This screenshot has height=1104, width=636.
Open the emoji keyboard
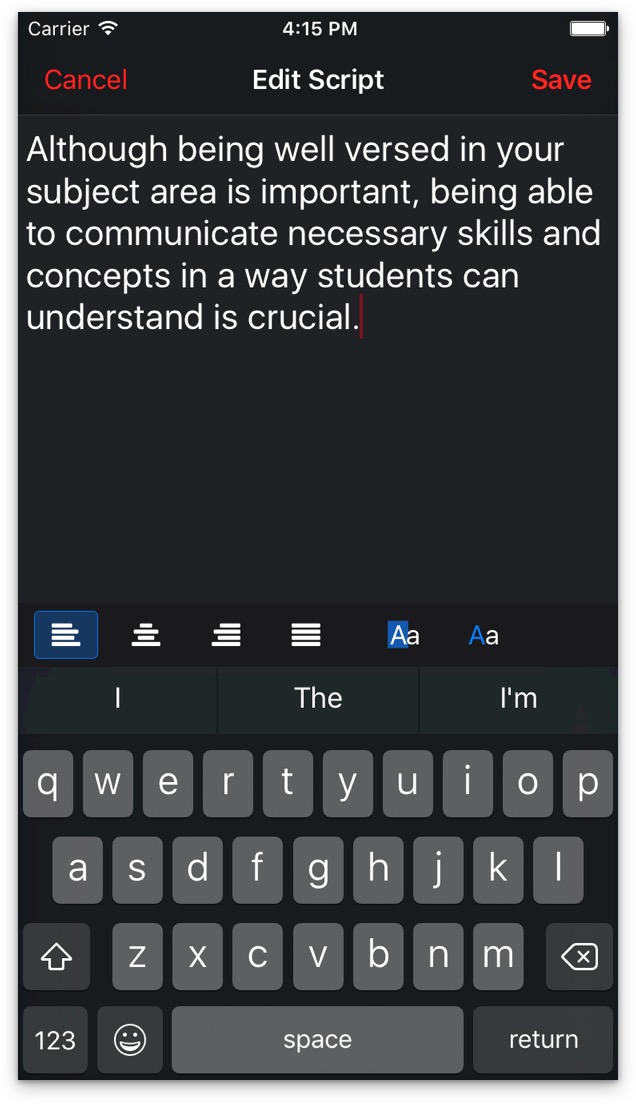[x=130, y=1040]
